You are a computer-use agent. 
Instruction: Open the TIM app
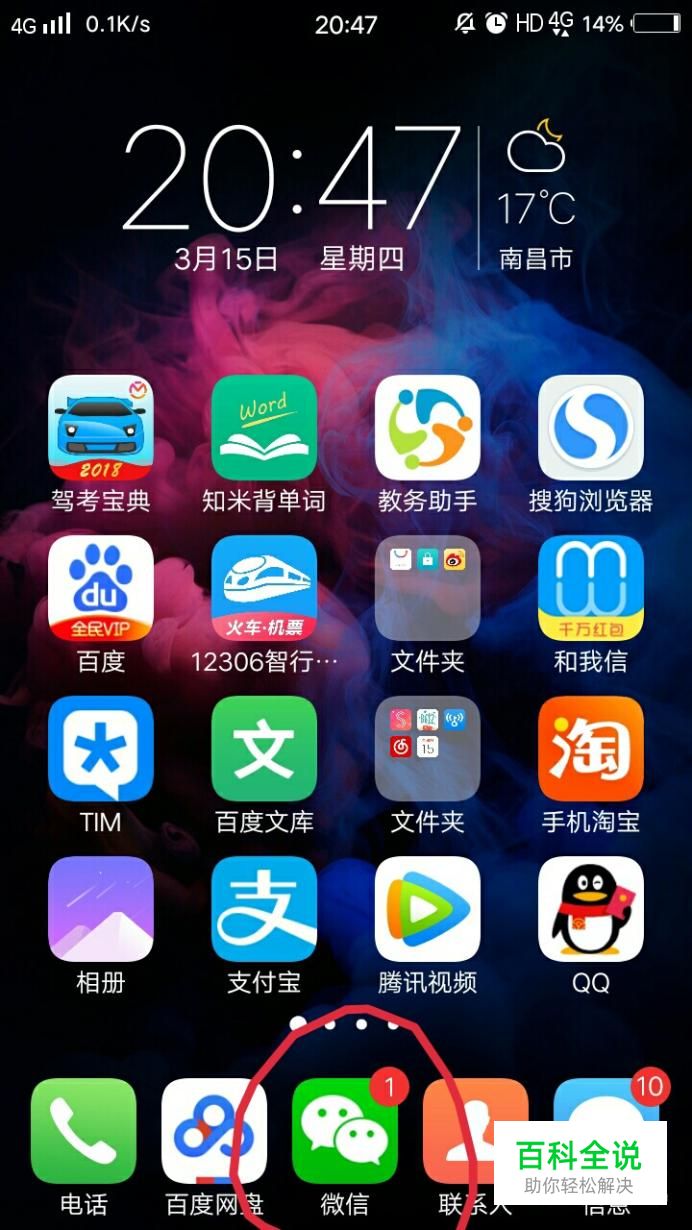101,749
